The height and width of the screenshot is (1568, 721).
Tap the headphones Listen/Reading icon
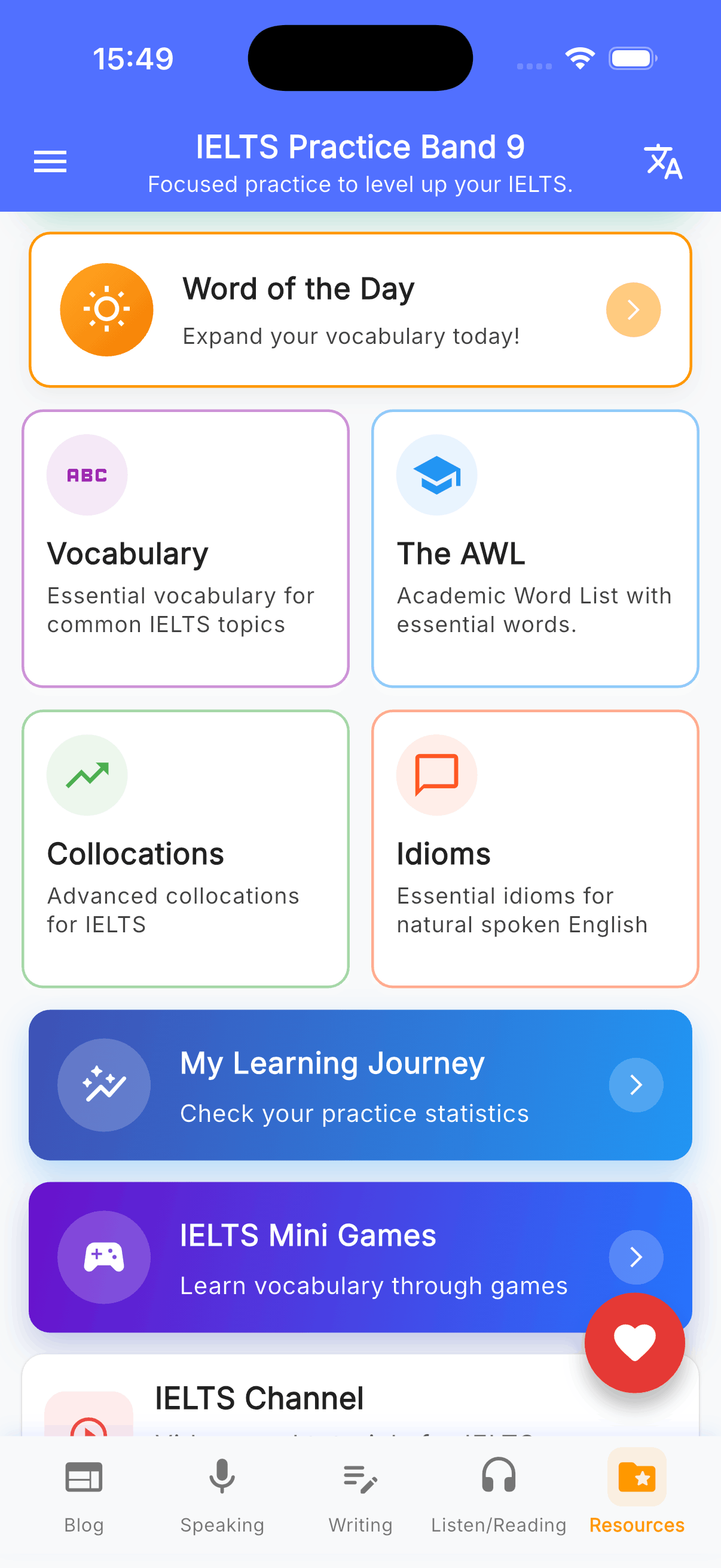497,1478
